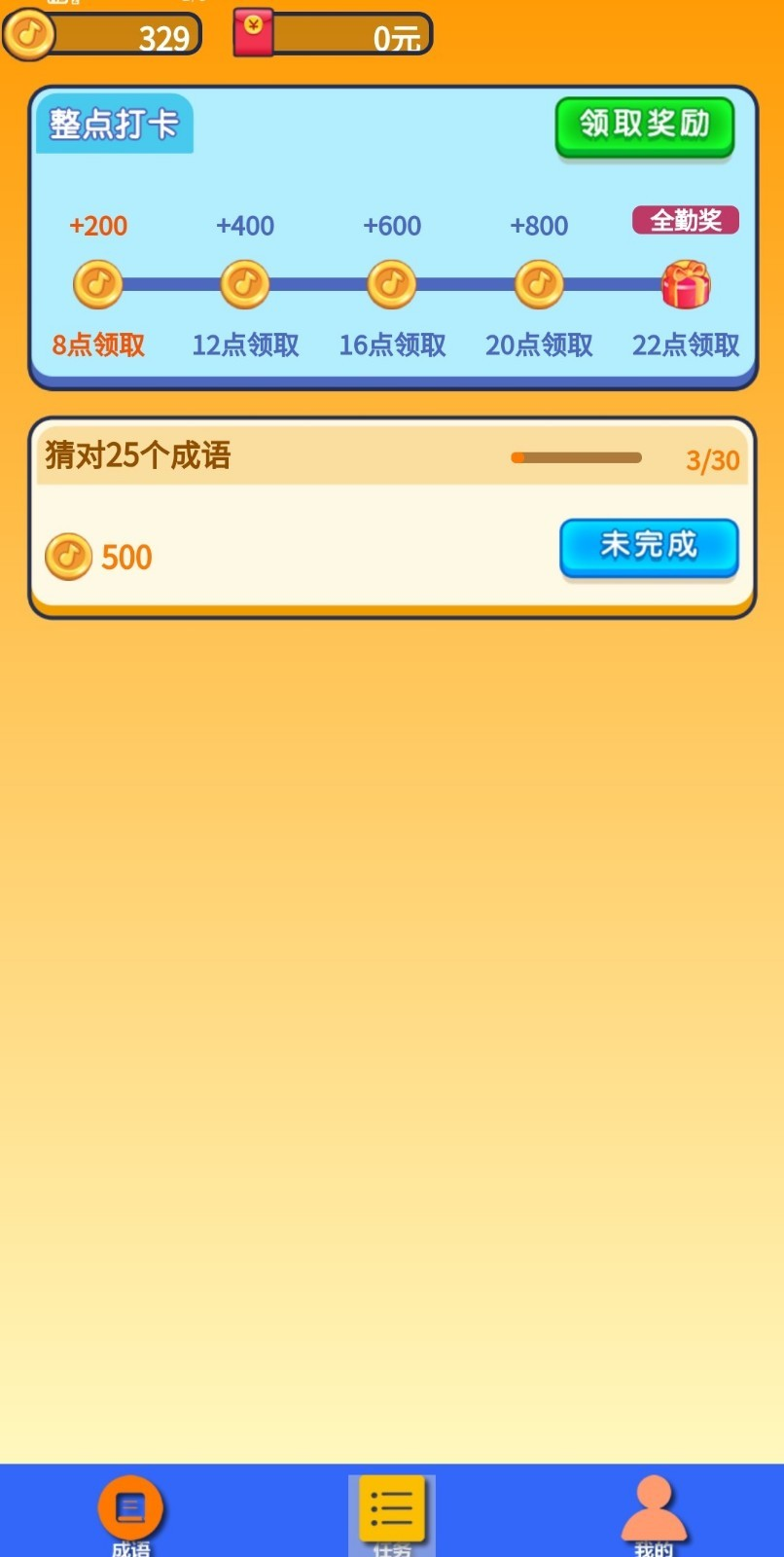Tap the blue 未完成 task button
Viewport: 784px width, 1557px height.
coord(649,547)
